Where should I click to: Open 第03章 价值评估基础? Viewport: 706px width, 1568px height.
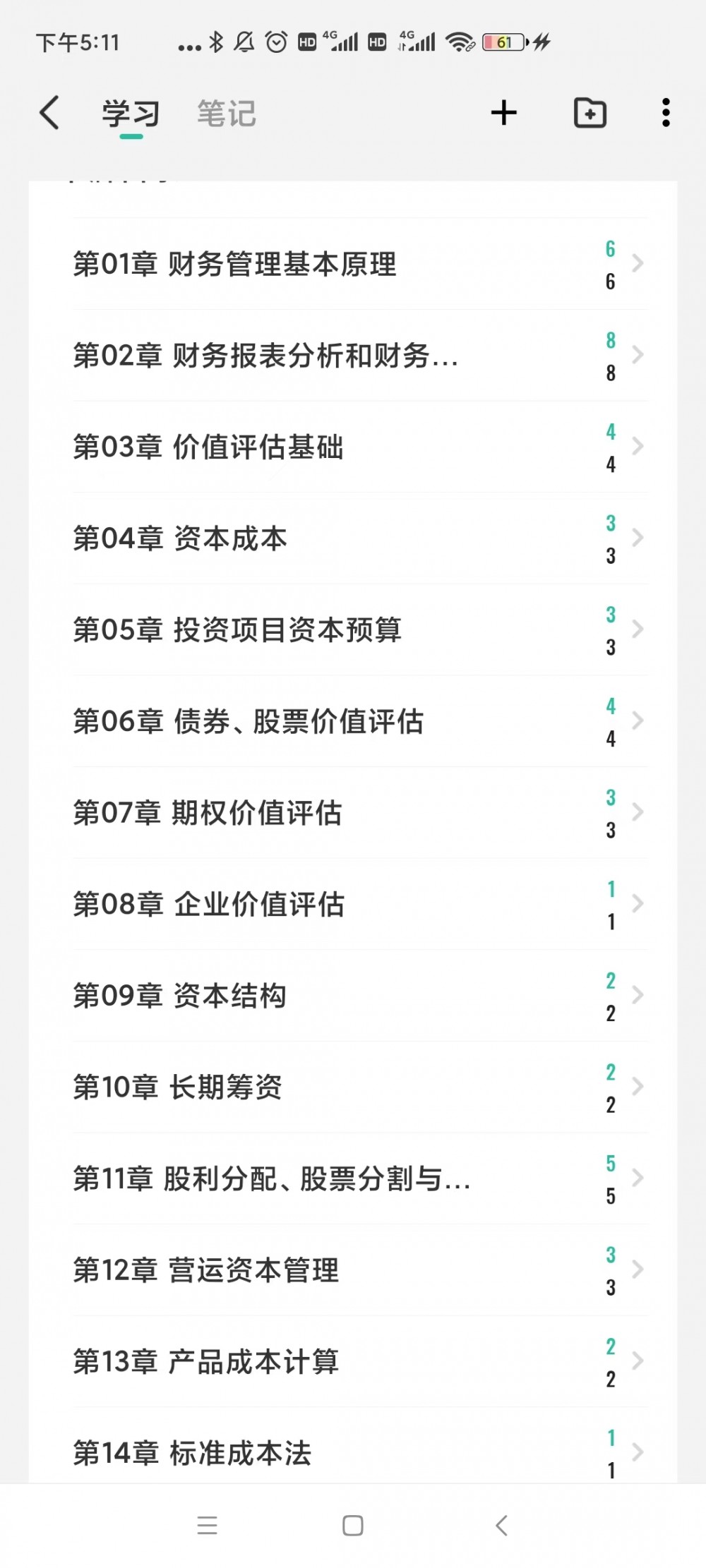(x=360, y=447)
